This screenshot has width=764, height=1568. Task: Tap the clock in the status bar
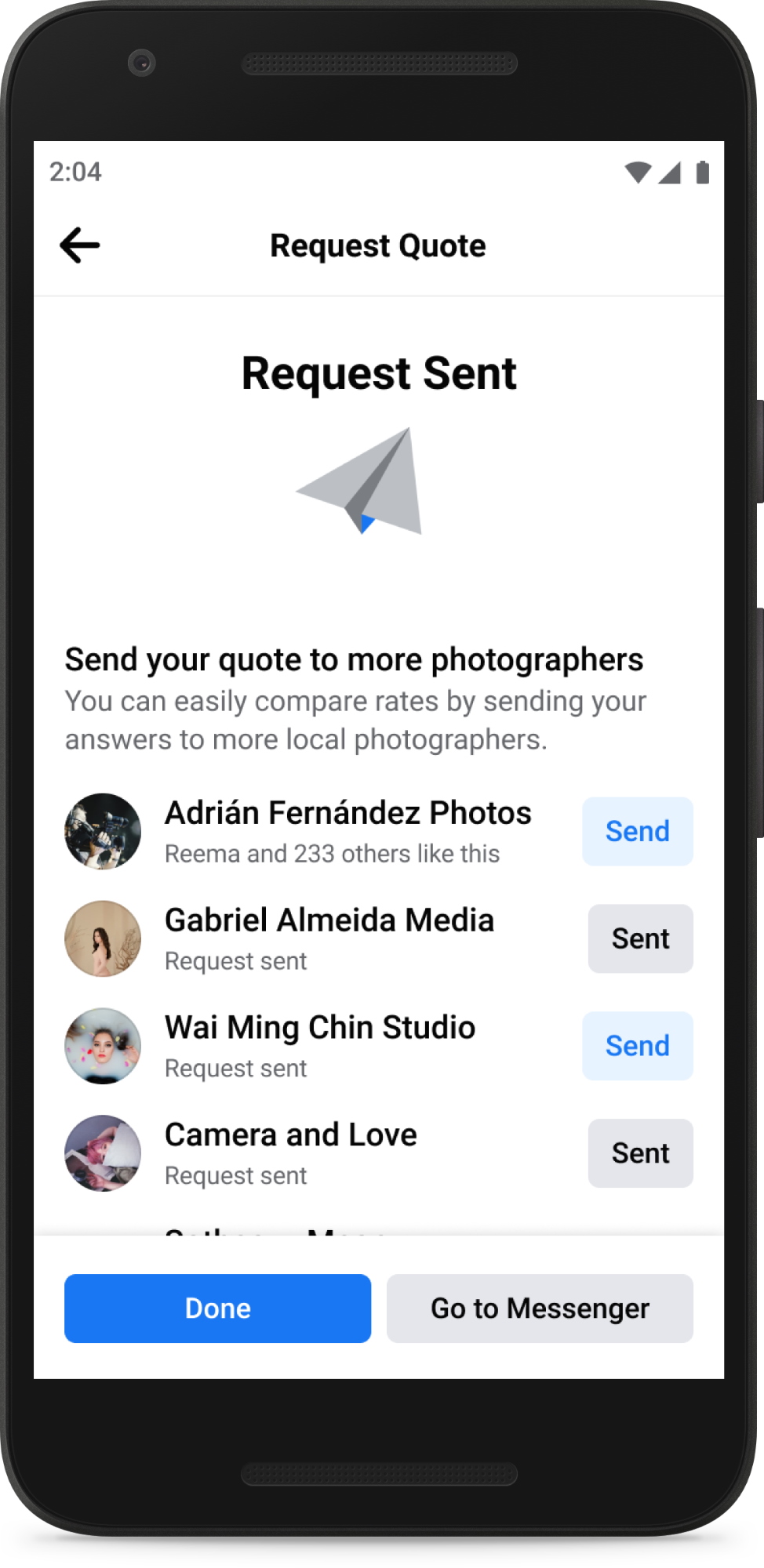click(76, 172)
